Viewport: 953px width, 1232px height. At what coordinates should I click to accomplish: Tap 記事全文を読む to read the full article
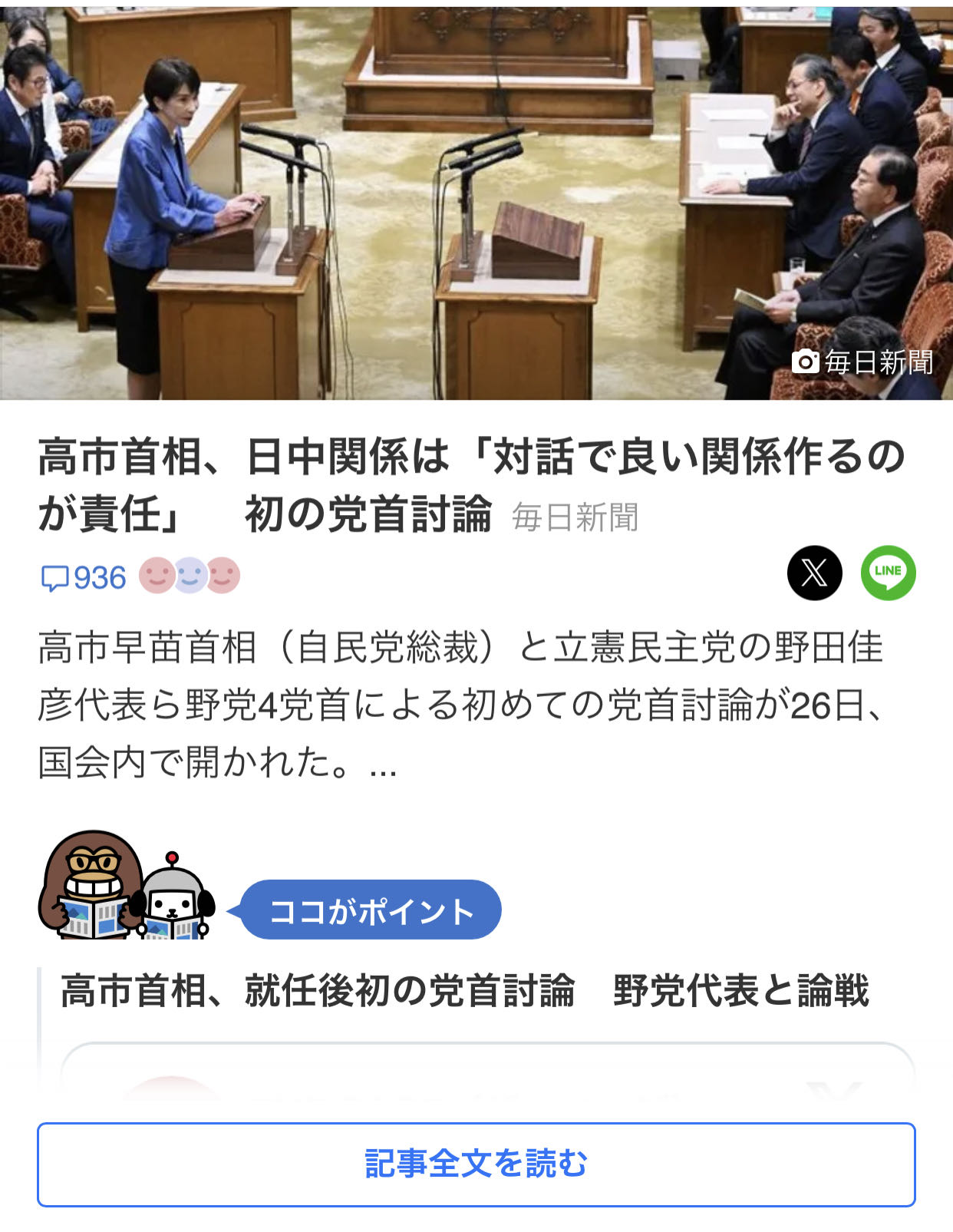click(476, 1164)
